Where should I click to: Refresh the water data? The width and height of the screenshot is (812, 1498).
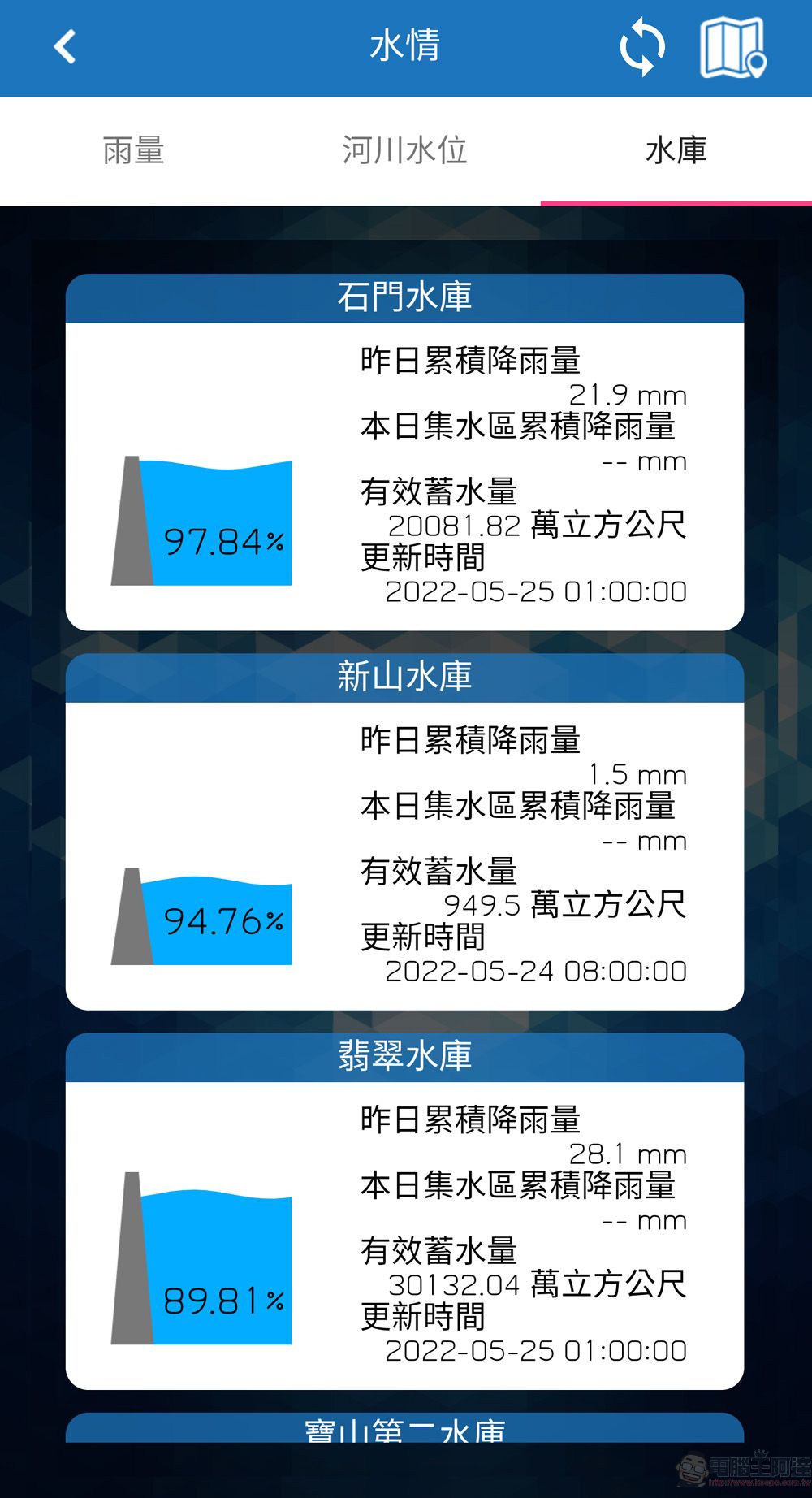641,47
